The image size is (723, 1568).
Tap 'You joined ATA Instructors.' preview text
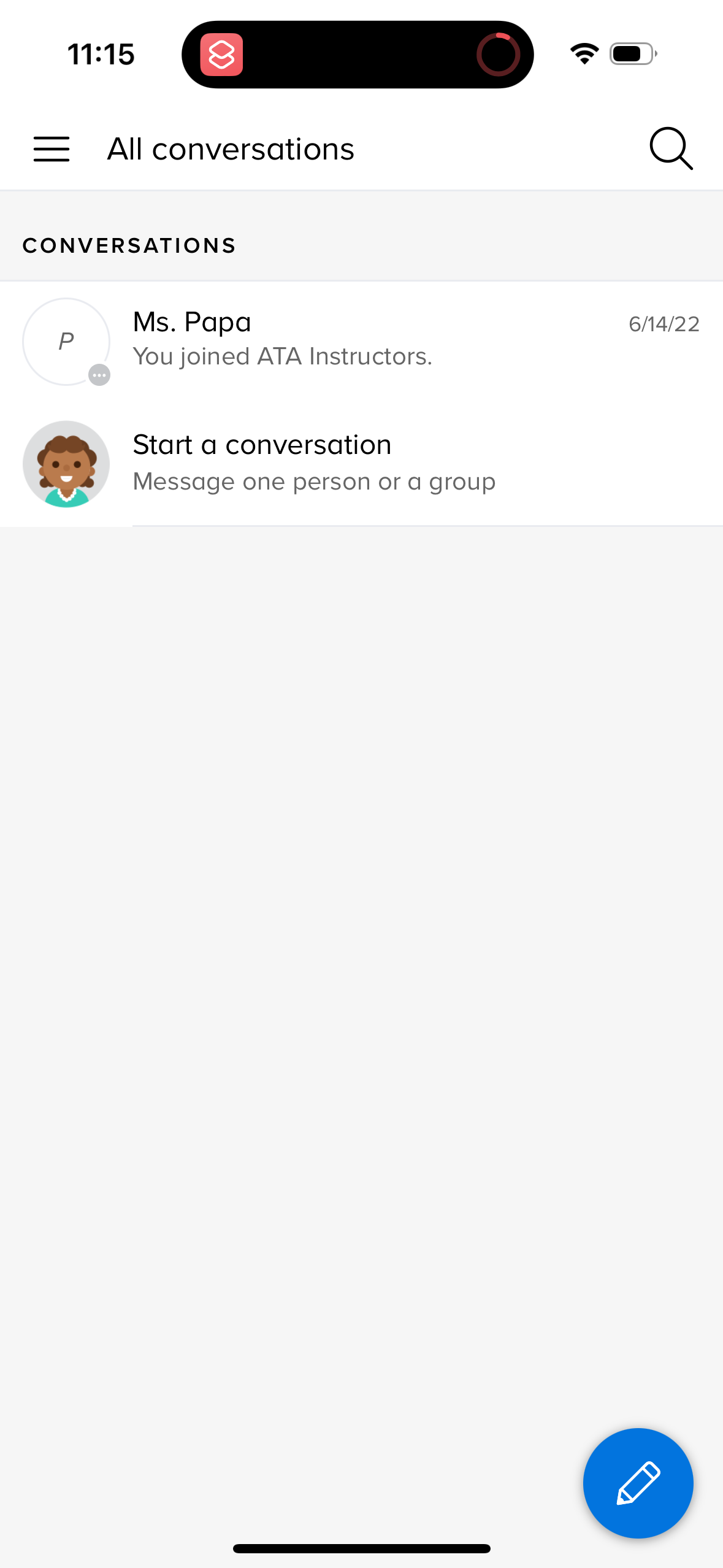[283, 356]
